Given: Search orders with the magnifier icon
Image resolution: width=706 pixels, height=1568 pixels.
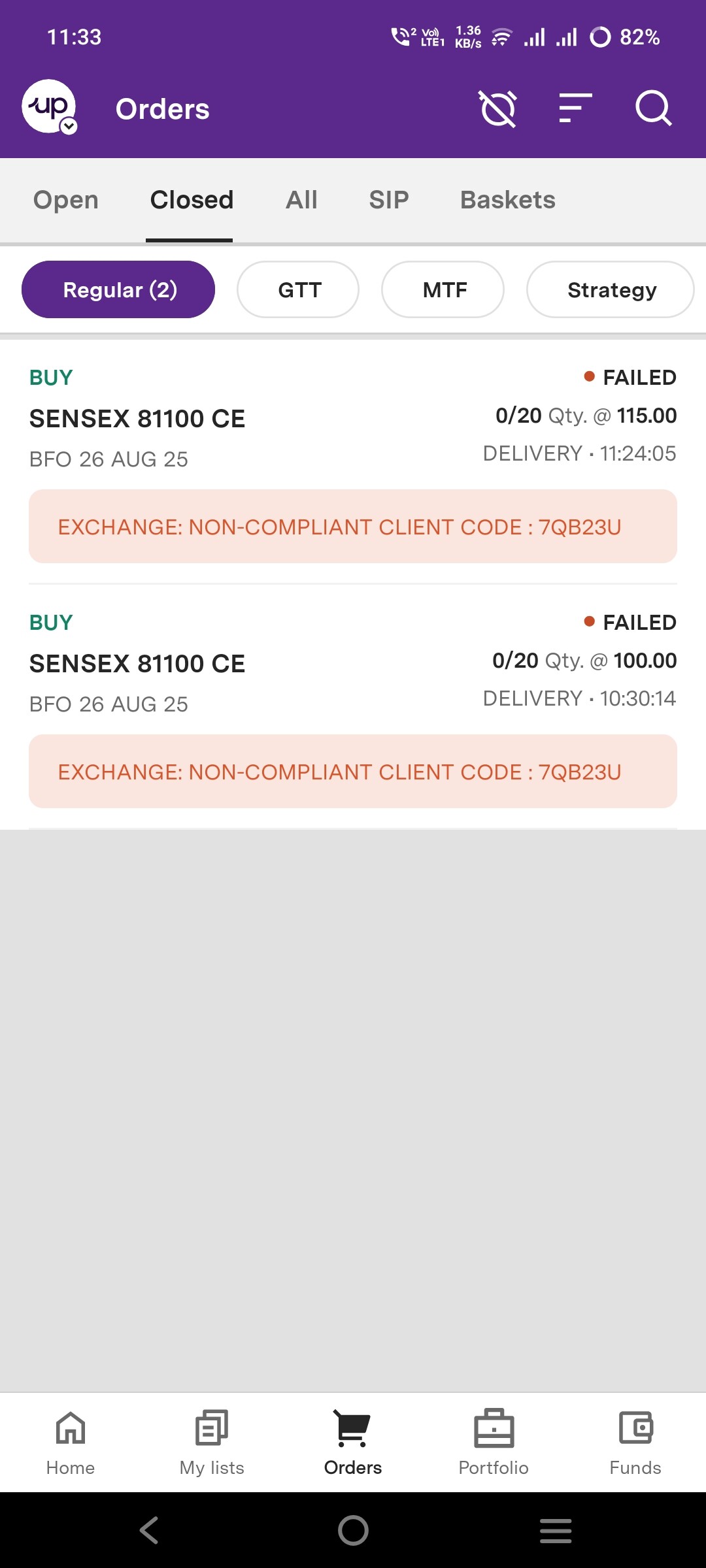Looking at the screenshot, I should click(653, 108).
